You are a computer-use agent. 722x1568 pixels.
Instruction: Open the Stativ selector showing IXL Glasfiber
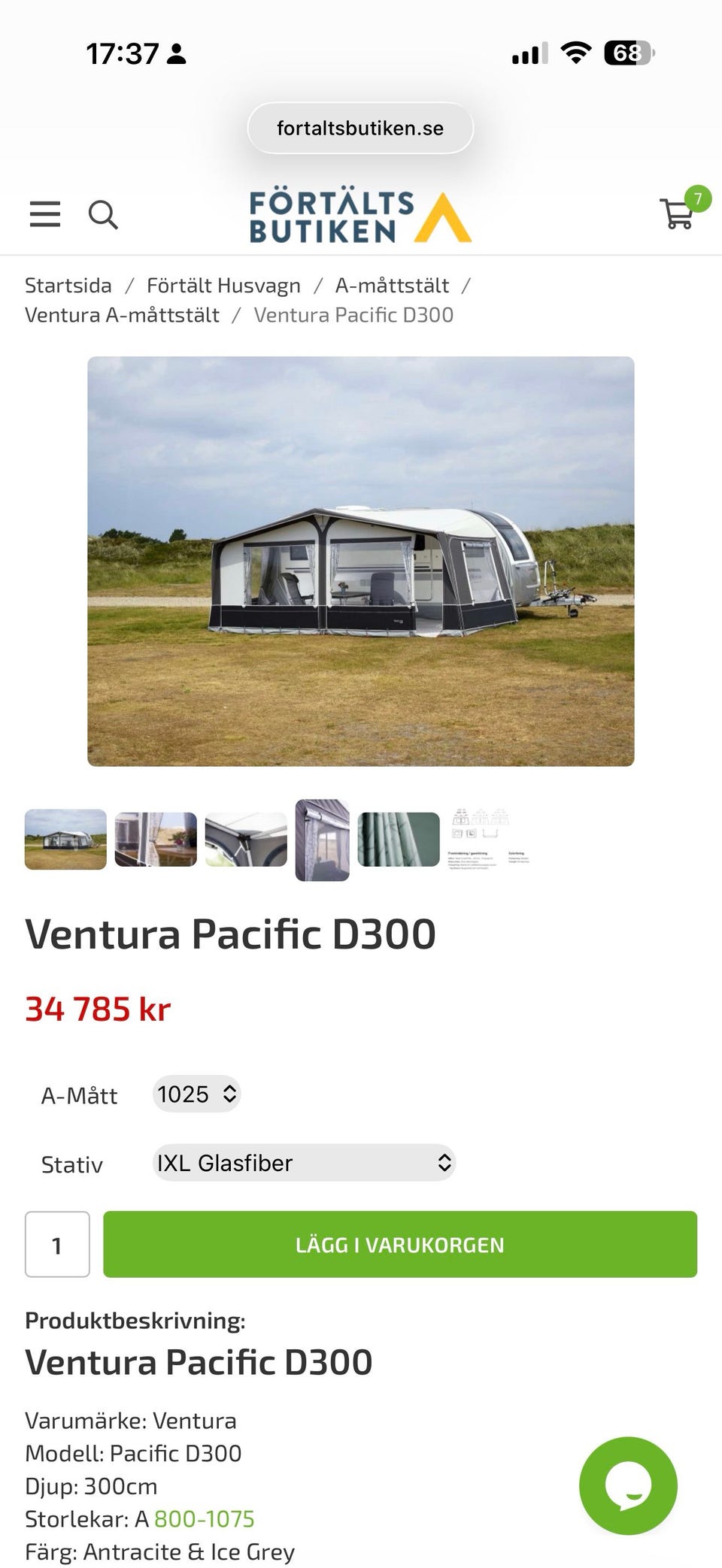(303, 1163)
